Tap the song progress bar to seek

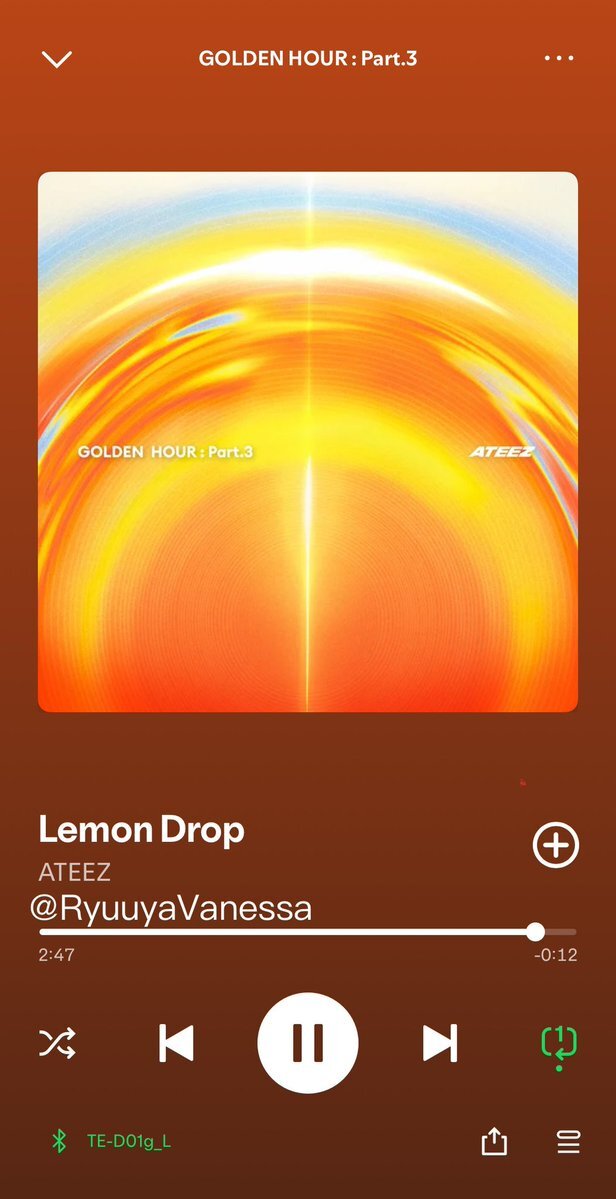pos(308,931)
